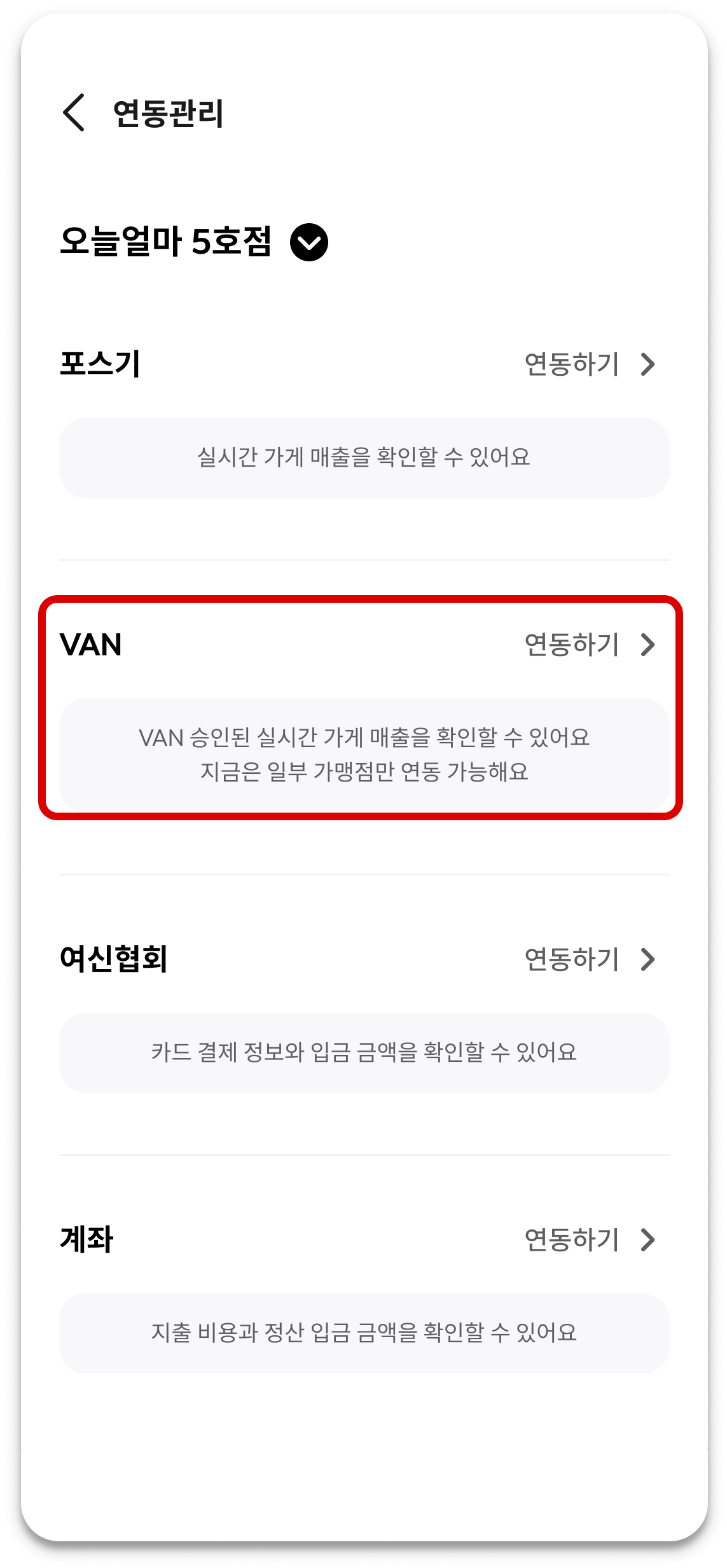Screen dimensions: 727x1568
Task: Tap 연동하기 for 포스기
Action: tap(589, 364)
